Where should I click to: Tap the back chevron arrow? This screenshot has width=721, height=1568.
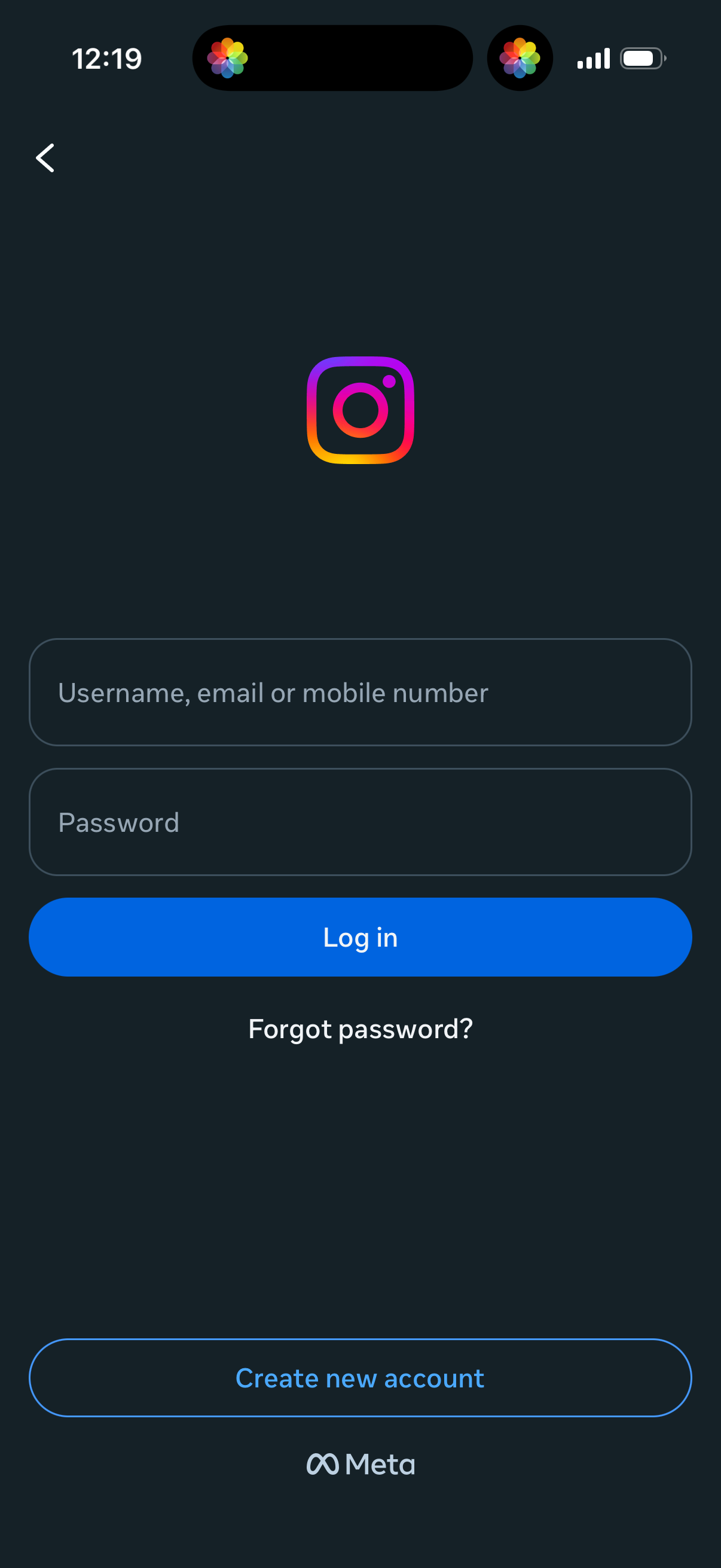click(x=44, y=158)
